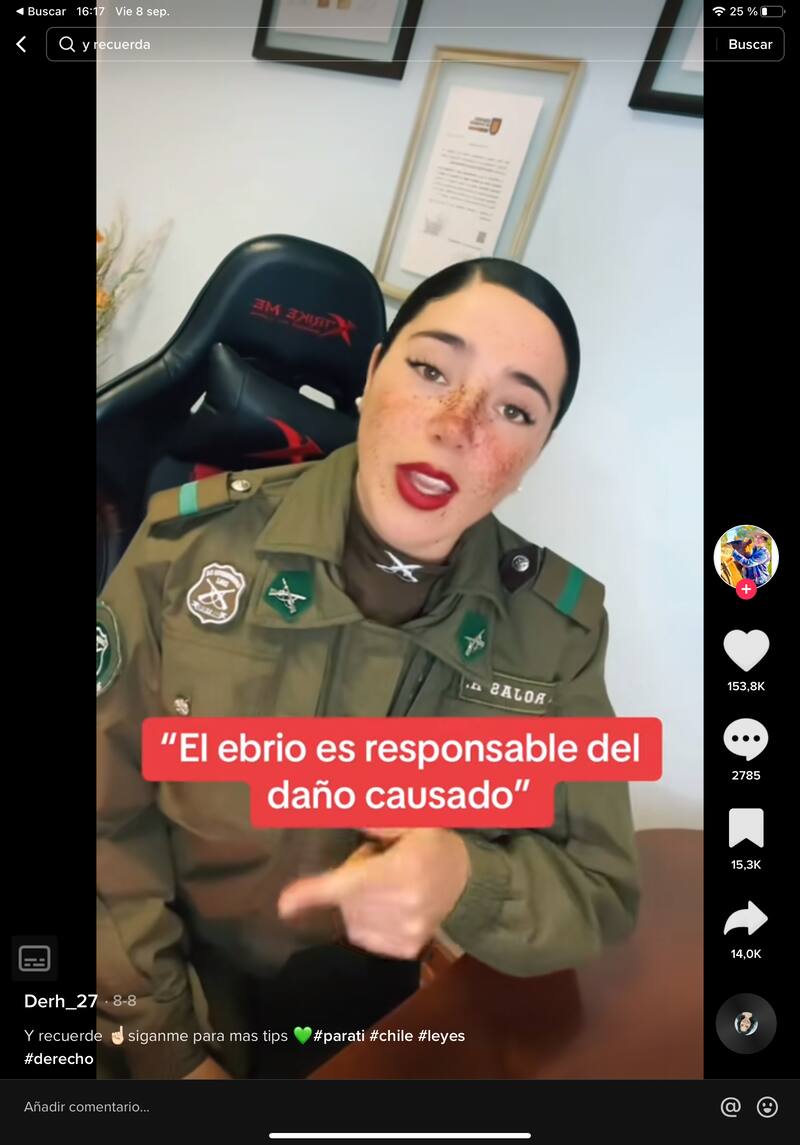Tap the Buscar button
This screenshot has width=800, height=1145.
tap(749, 44)
